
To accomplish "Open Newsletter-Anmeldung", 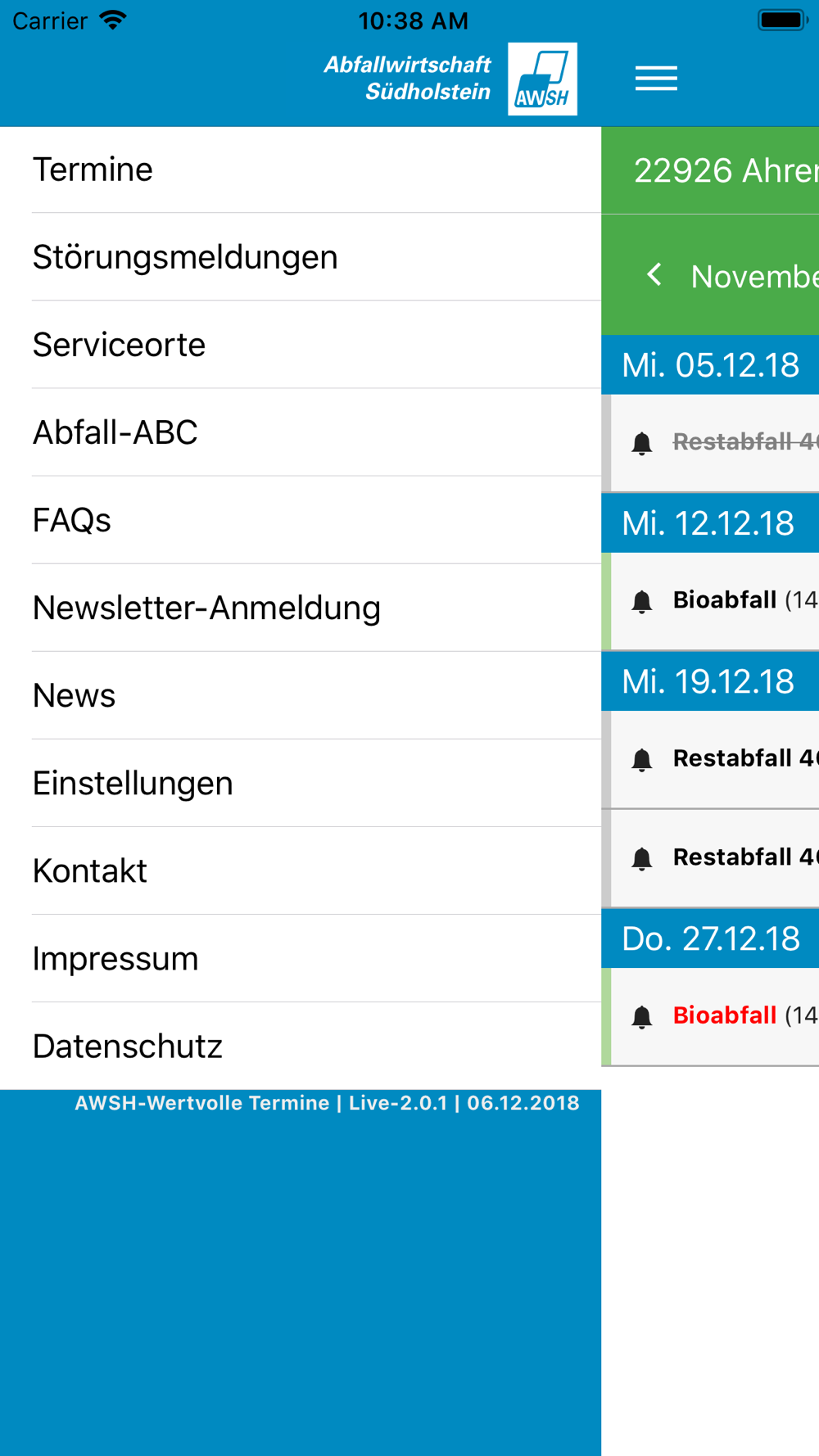I will [x=301, y=608].
